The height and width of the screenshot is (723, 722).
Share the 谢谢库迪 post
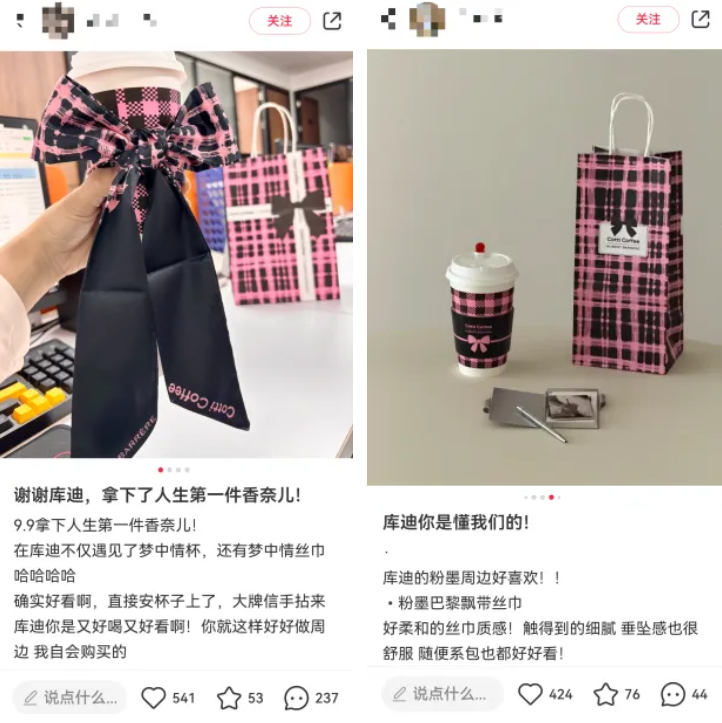332,20
